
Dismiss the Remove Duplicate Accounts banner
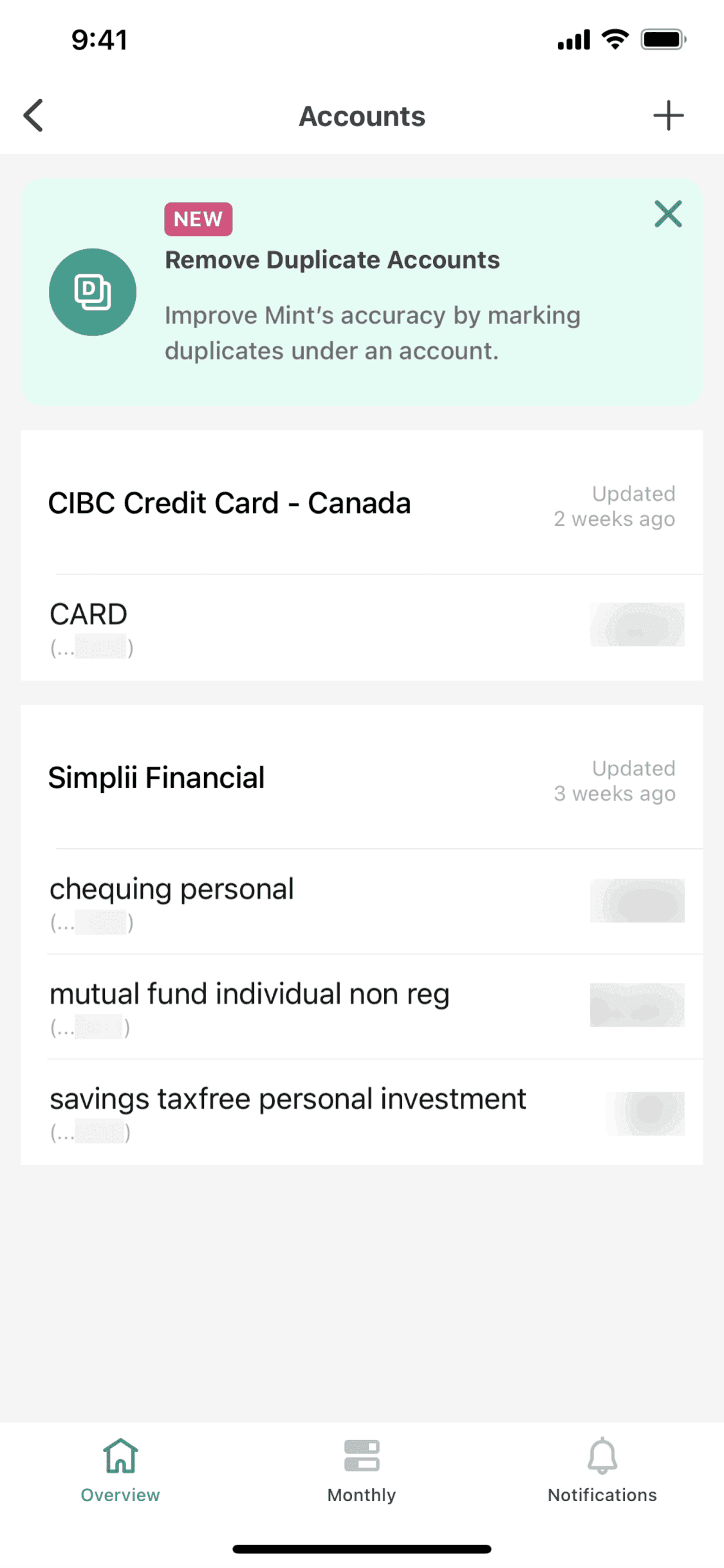point(668,214)
